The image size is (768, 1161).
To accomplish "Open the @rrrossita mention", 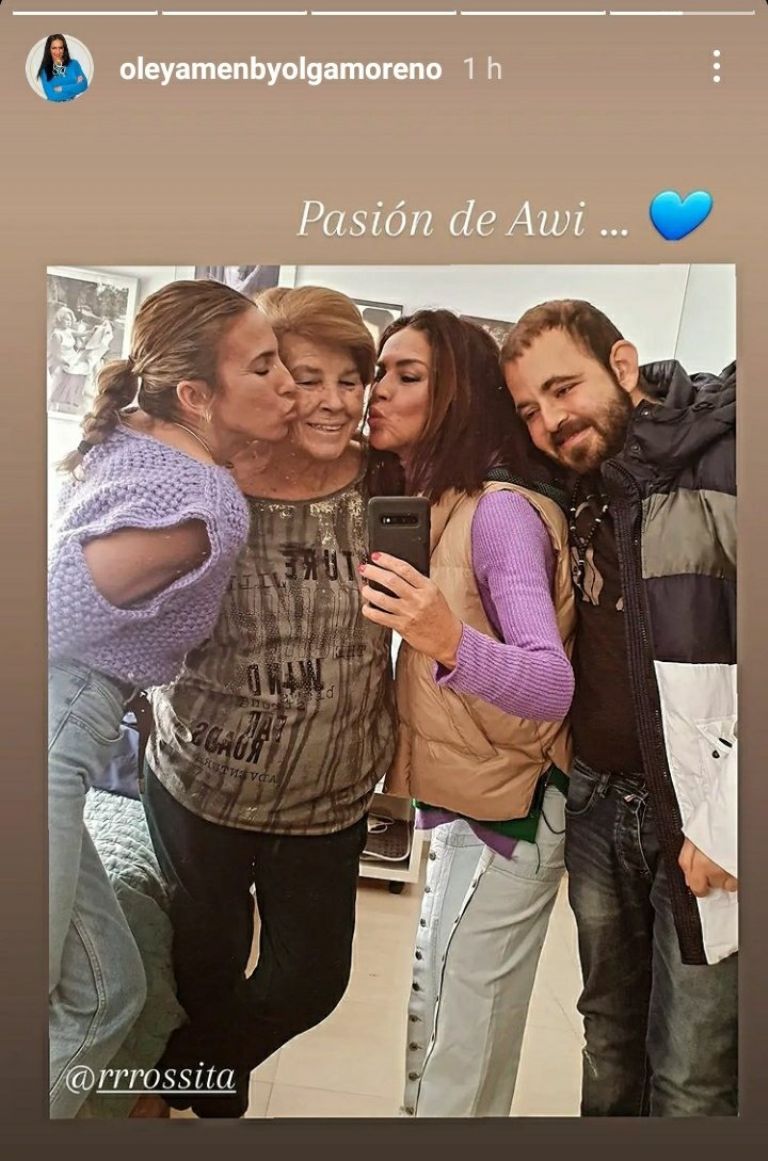I will pyautogui.click(x=151, y=1079).
